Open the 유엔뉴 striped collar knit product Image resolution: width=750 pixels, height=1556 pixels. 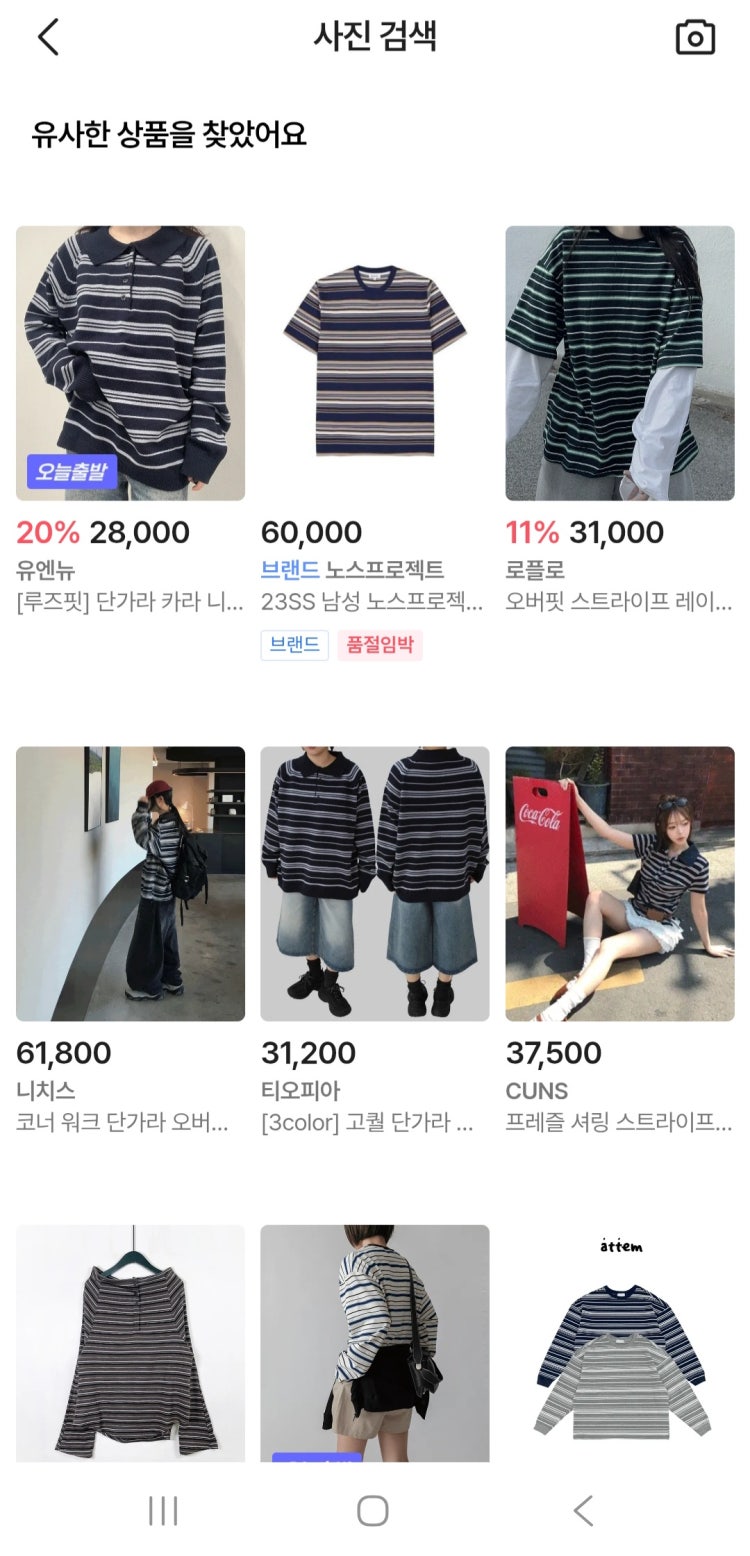point(130,363)
